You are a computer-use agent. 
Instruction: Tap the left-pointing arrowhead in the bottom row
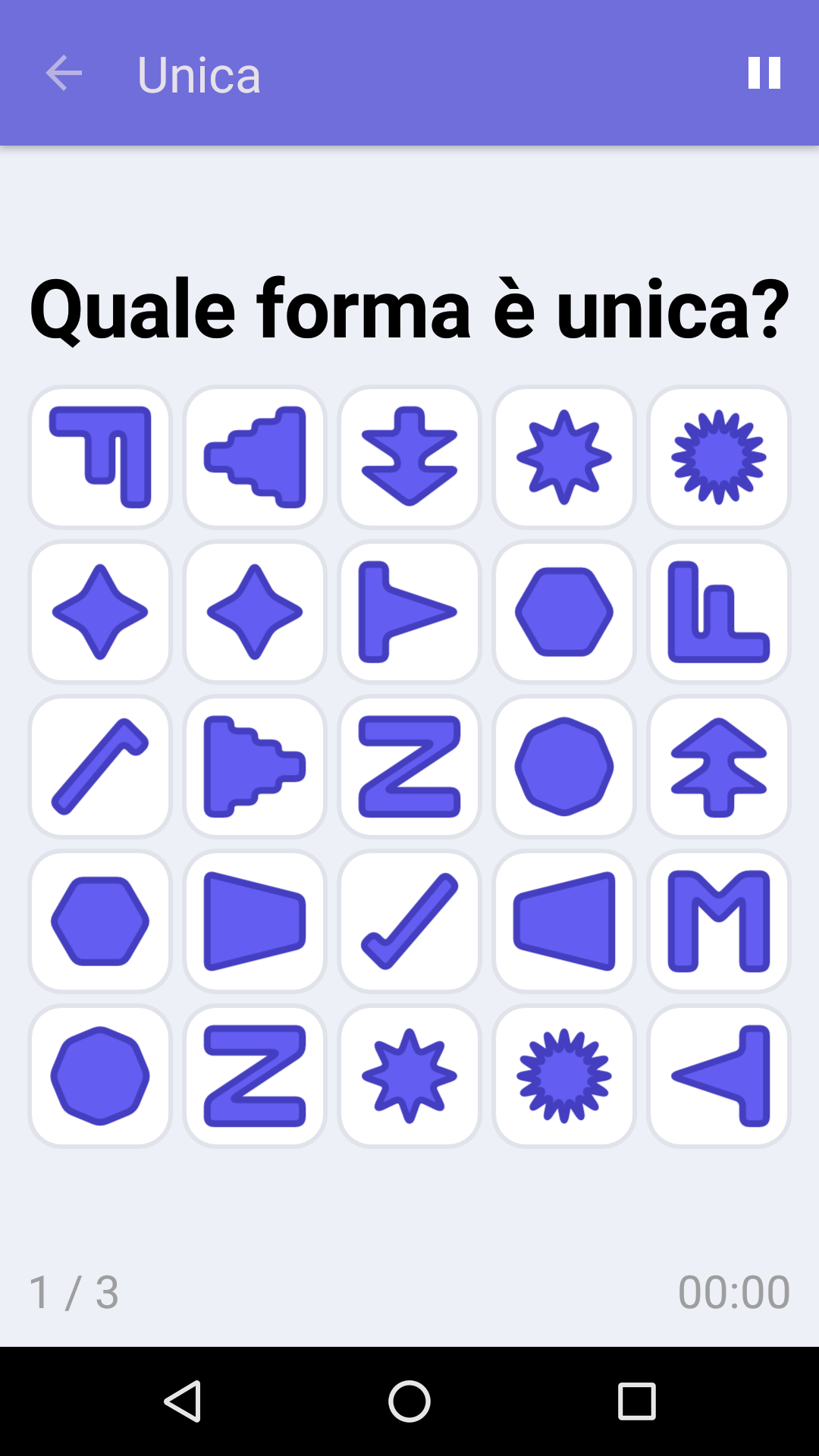pos(719,1076)
